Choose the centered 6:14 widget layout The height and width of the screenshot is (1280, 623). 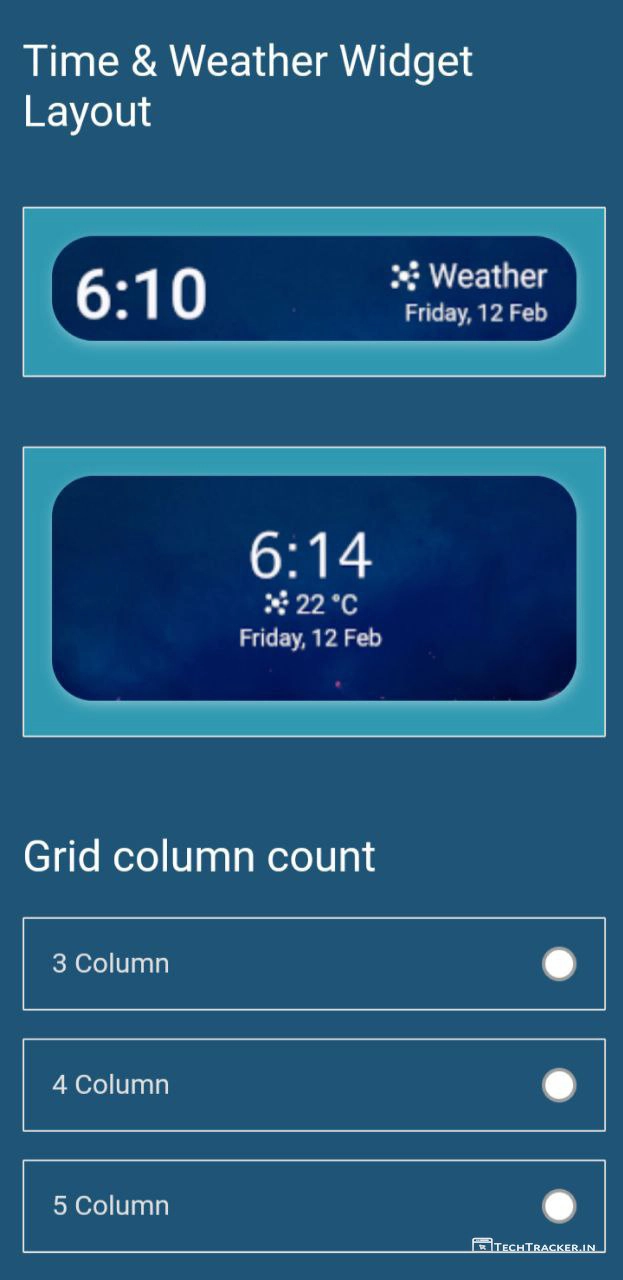point(313,590)
